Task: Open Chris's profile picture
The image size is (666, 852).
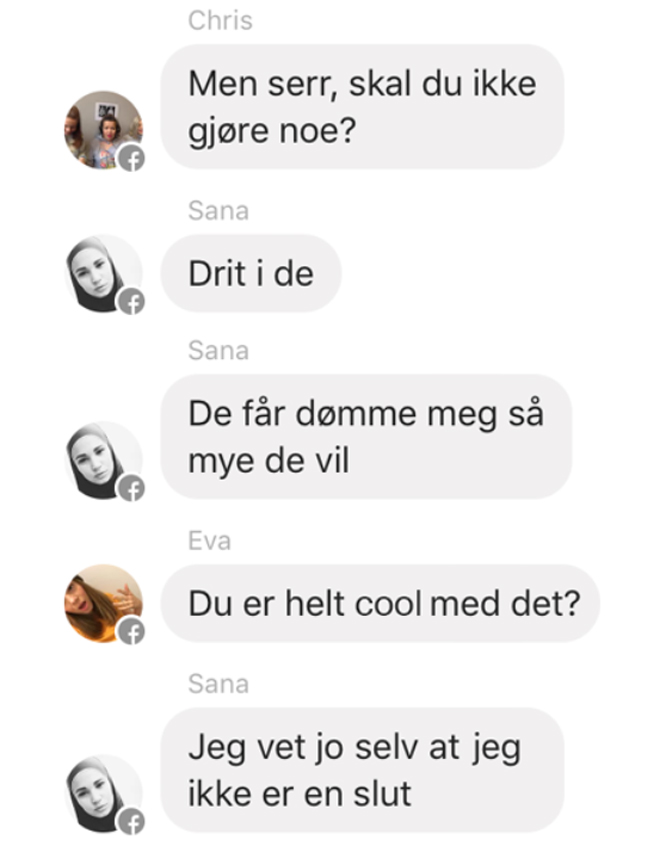Action: point(103,129)
